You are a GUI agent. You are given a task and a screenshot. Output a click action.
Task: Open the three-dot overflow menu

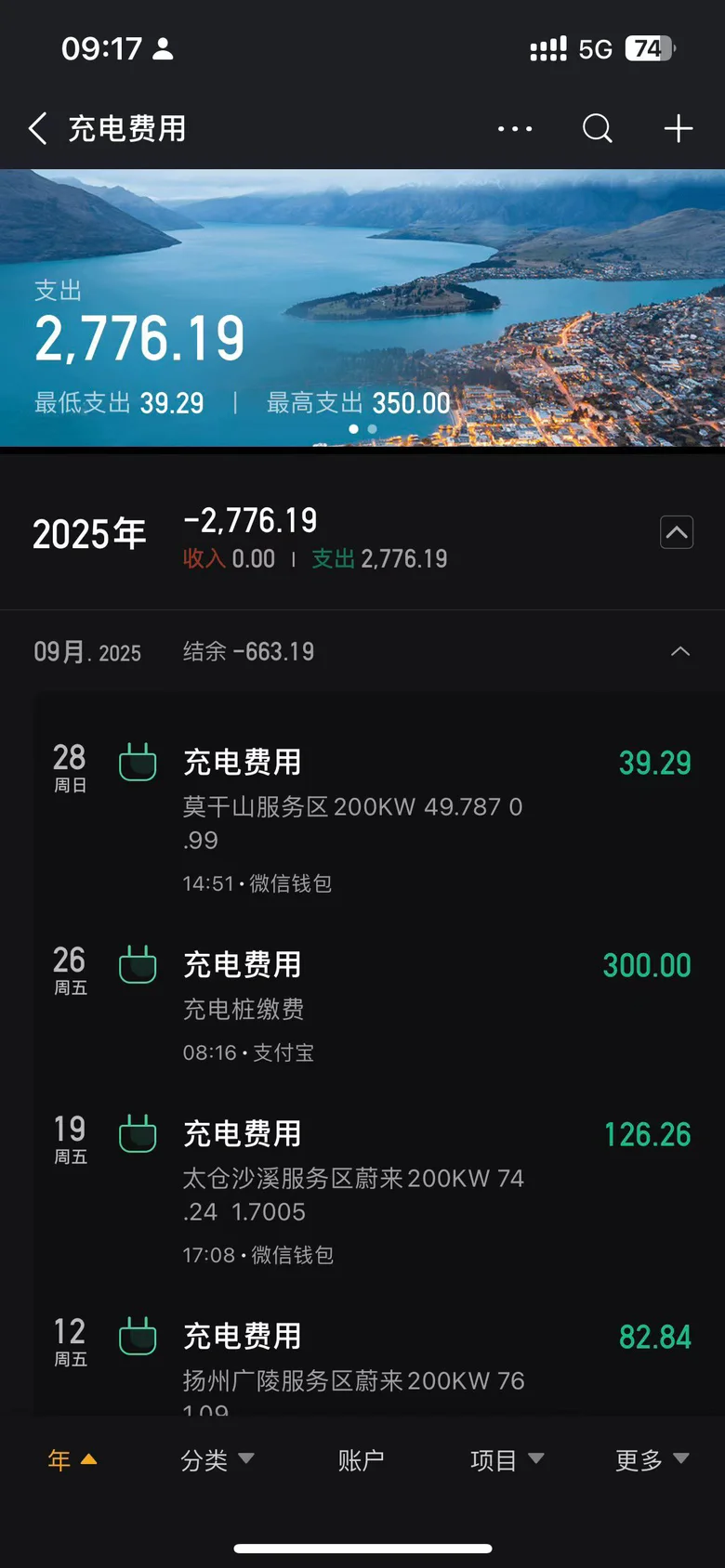coord(515,129)
